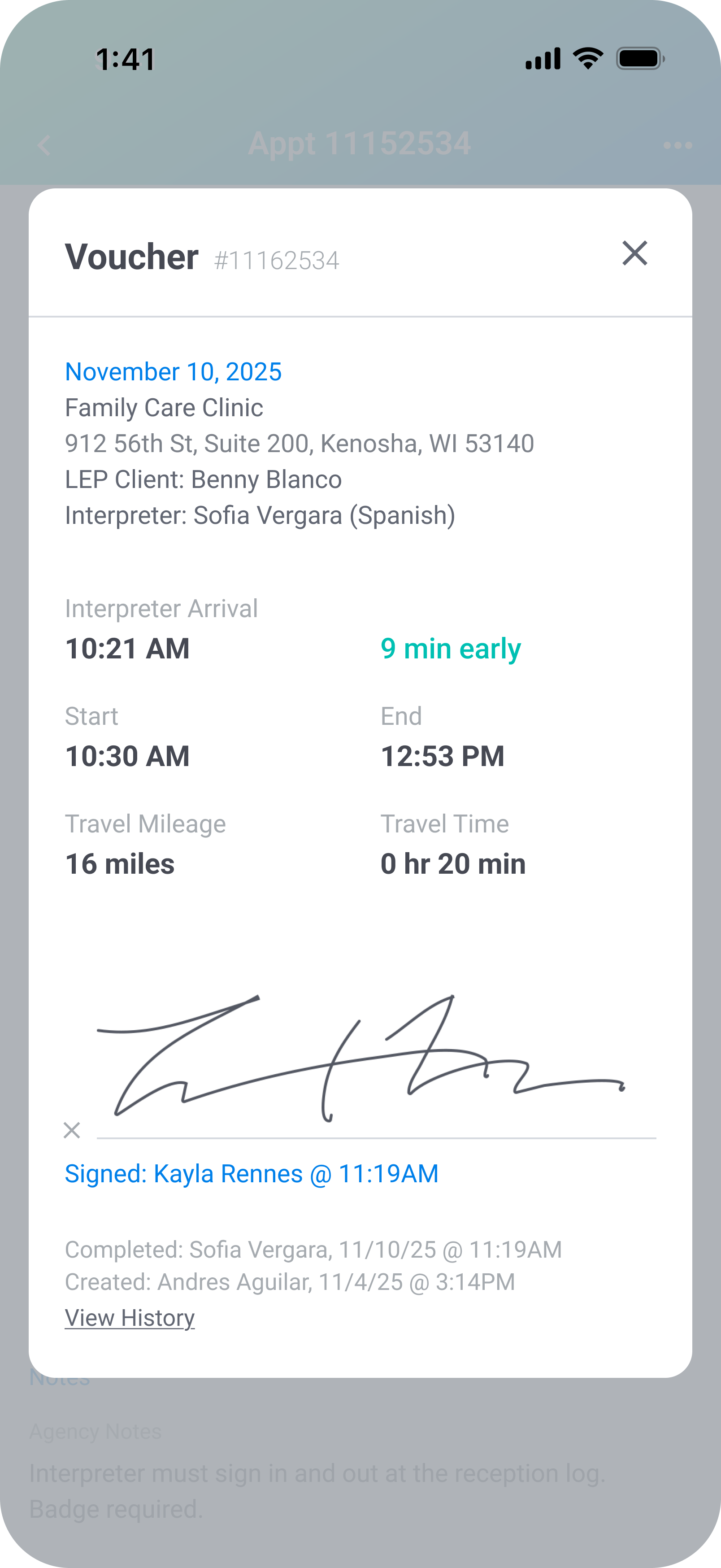The width and height of the screenshot is (721, 1568).
Task: Tap the 9 min early status
Action: pos(450,648)
